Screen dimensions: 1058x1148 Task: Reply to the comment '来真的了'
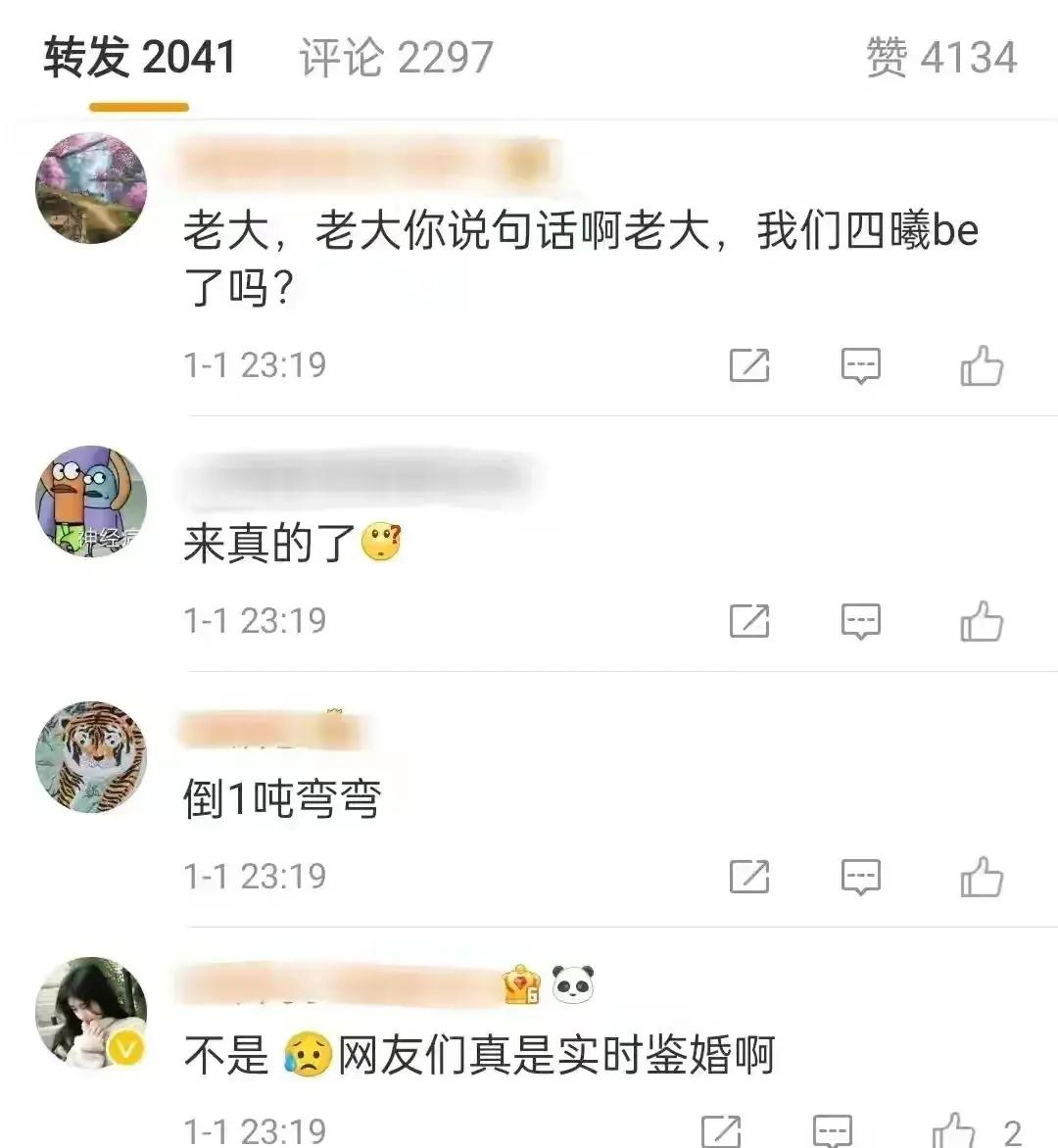(x=861, y=622)
